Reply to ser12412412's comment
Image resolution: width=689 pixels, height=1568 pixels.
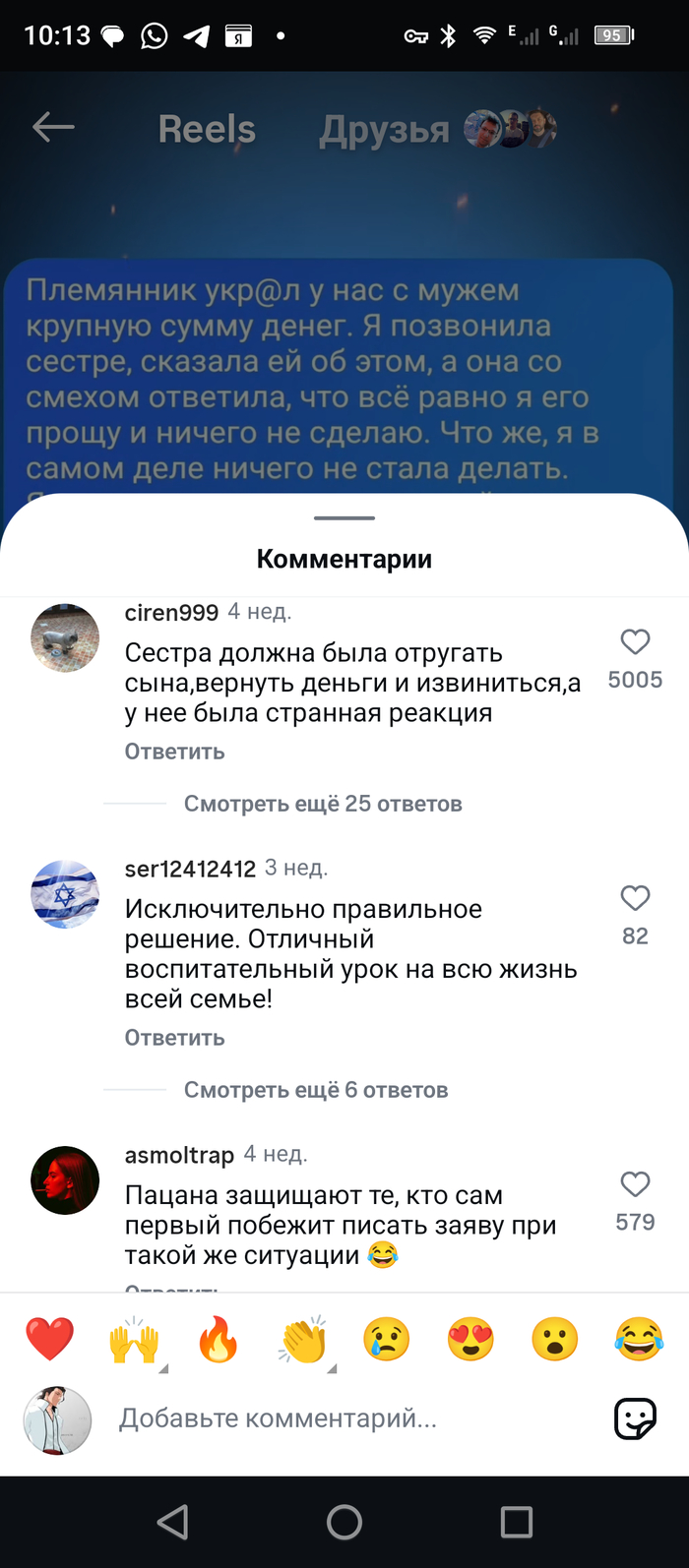(x=174, y=1038)
